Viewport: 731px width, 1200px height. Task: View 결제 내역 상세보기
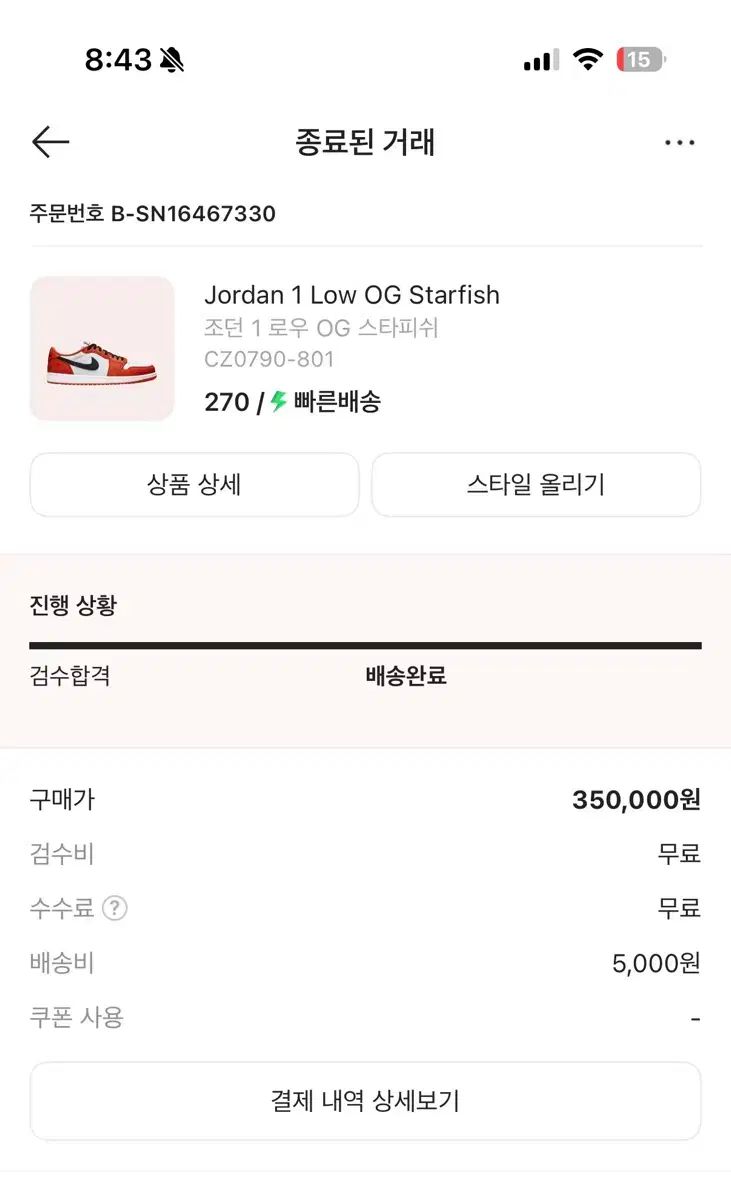[x=365, y=1101]
